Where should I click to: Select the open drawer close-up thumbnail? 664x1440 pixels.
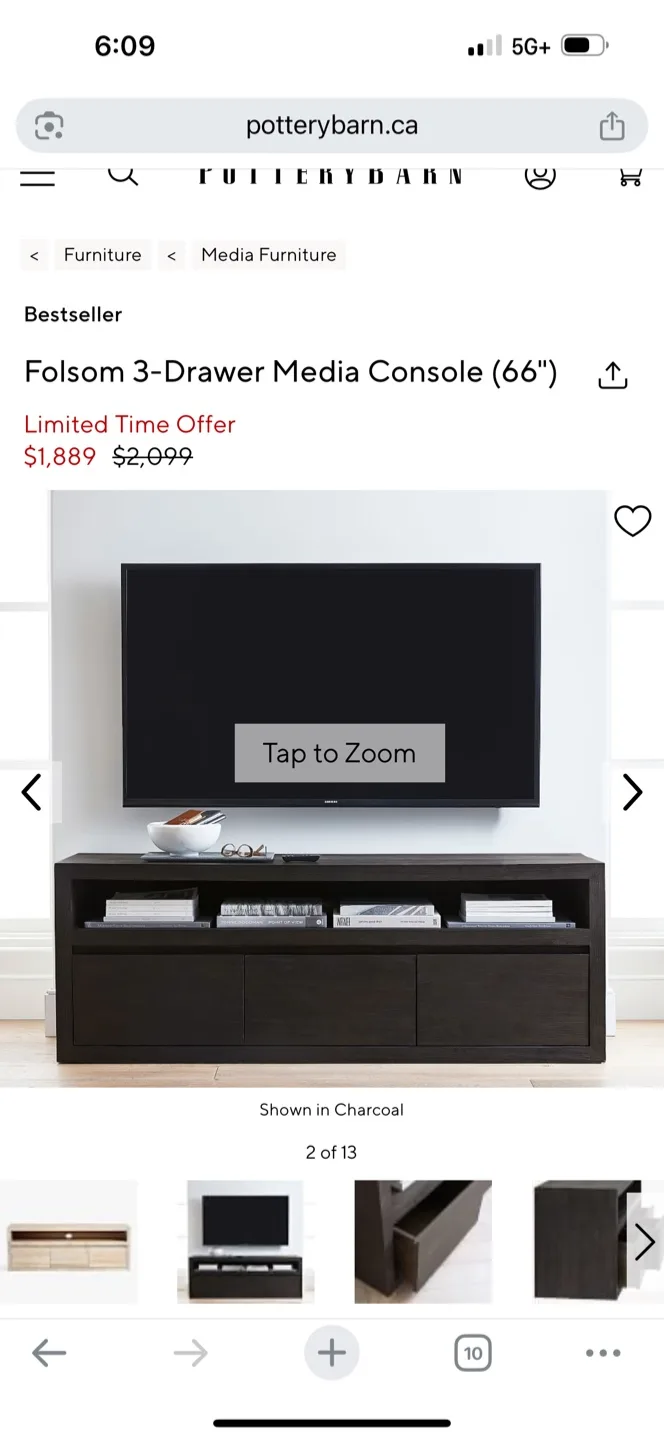(x=422, y=1241)
